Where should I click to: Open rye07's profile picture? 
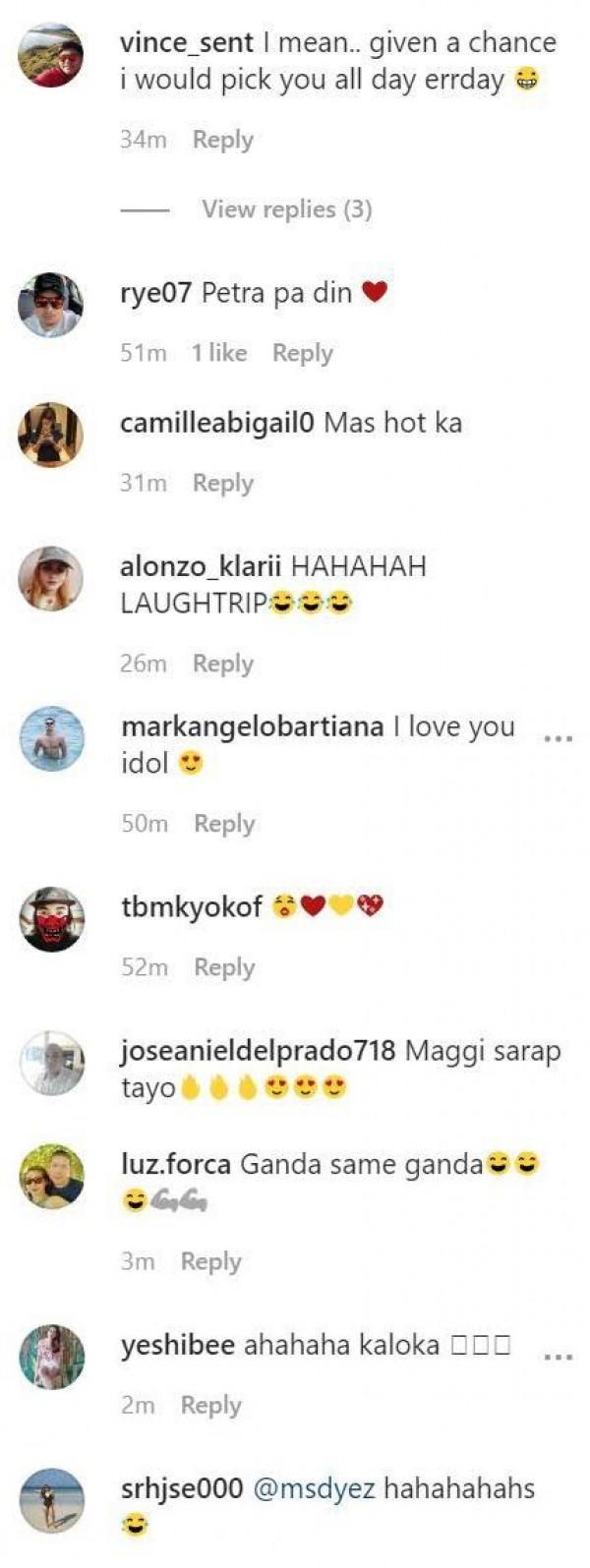(51, 304)
